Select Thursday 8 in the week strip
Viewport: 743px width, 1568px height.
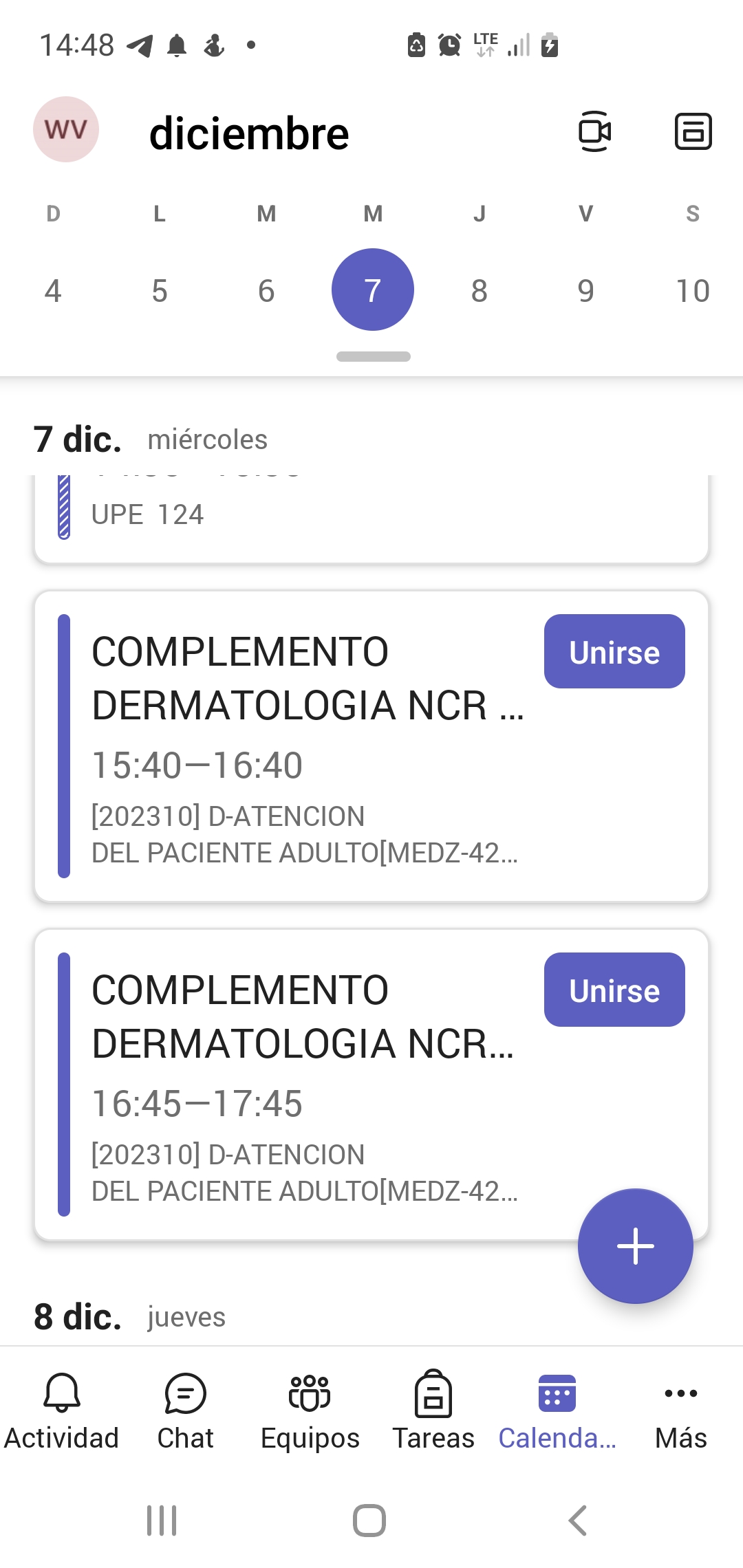pyautogui.click(x=480, y=290)
